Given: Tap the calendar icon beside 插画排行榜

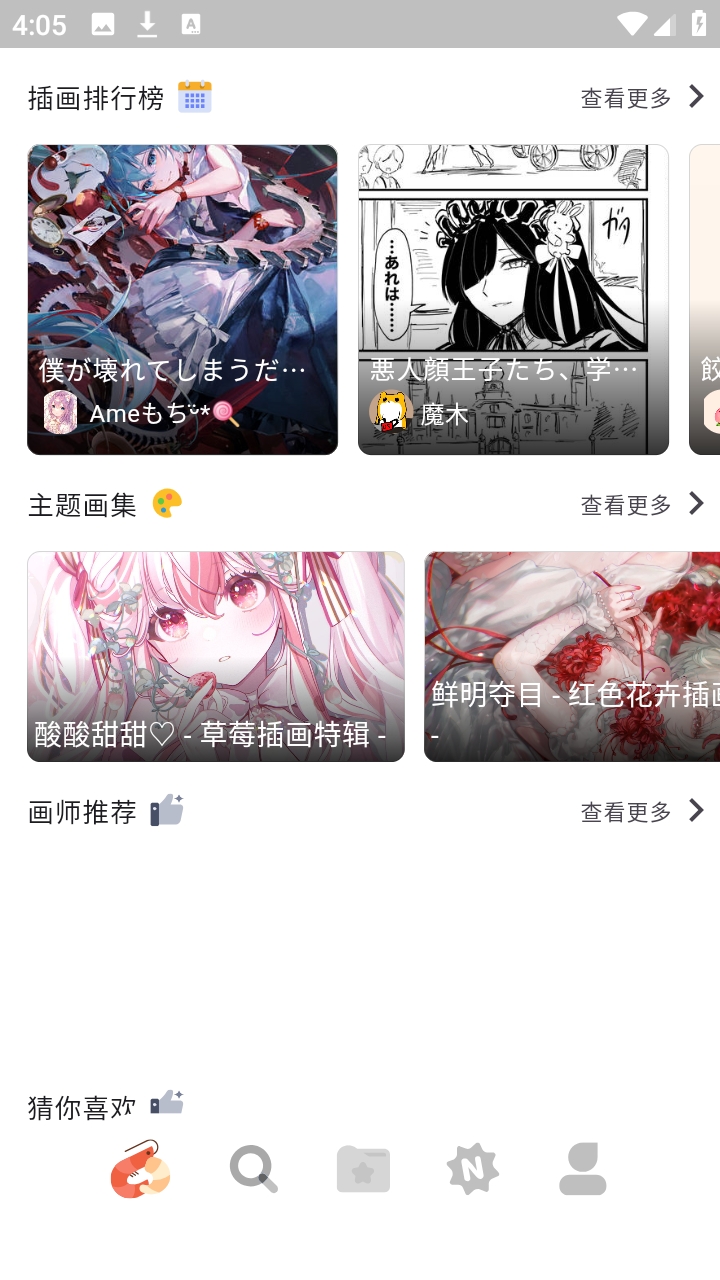Looking at the screenshot, I should (196, 96).
